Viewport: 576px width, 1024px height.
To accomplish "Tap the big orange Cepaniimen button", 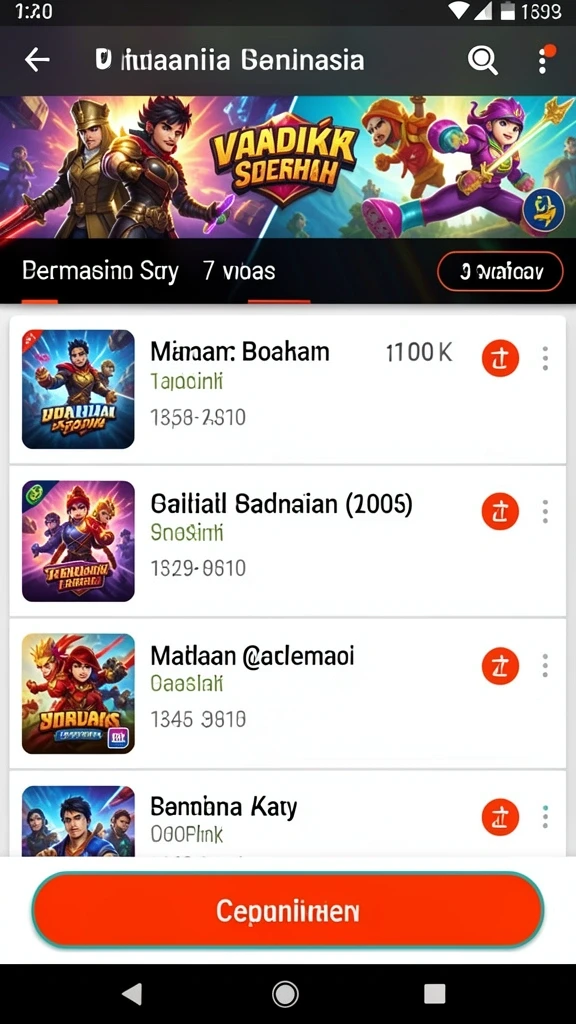I will [x=287, y=910].
